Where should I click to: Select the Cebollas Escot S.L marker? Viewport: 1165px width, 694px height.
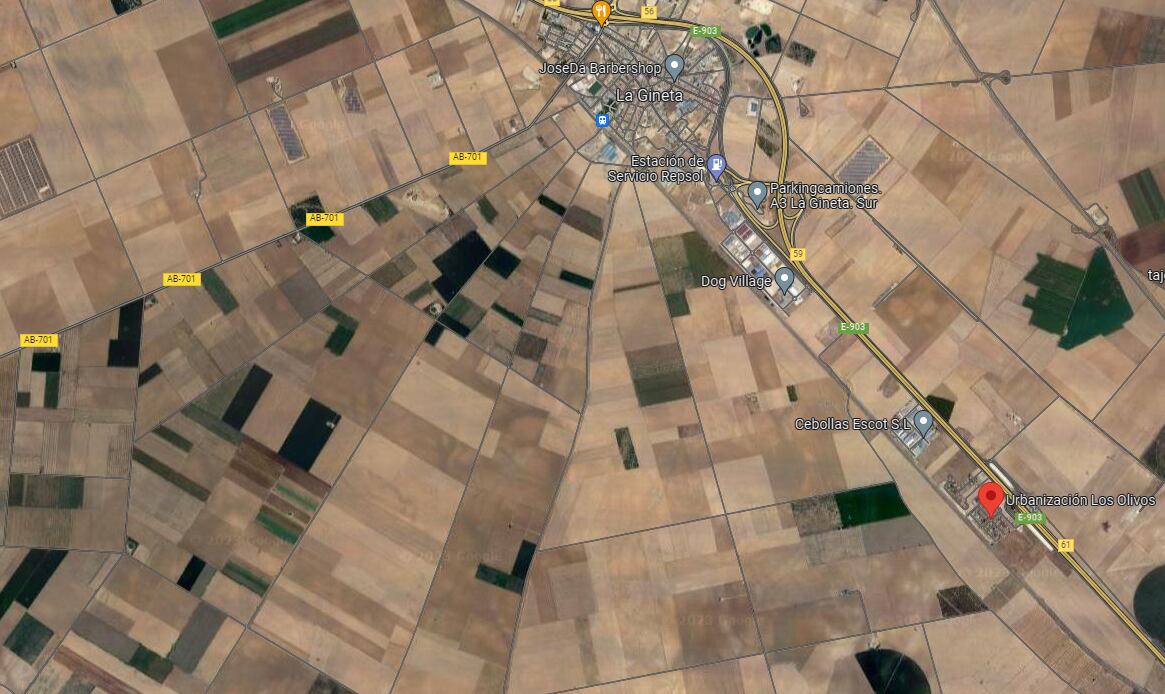tap(923, 422)
